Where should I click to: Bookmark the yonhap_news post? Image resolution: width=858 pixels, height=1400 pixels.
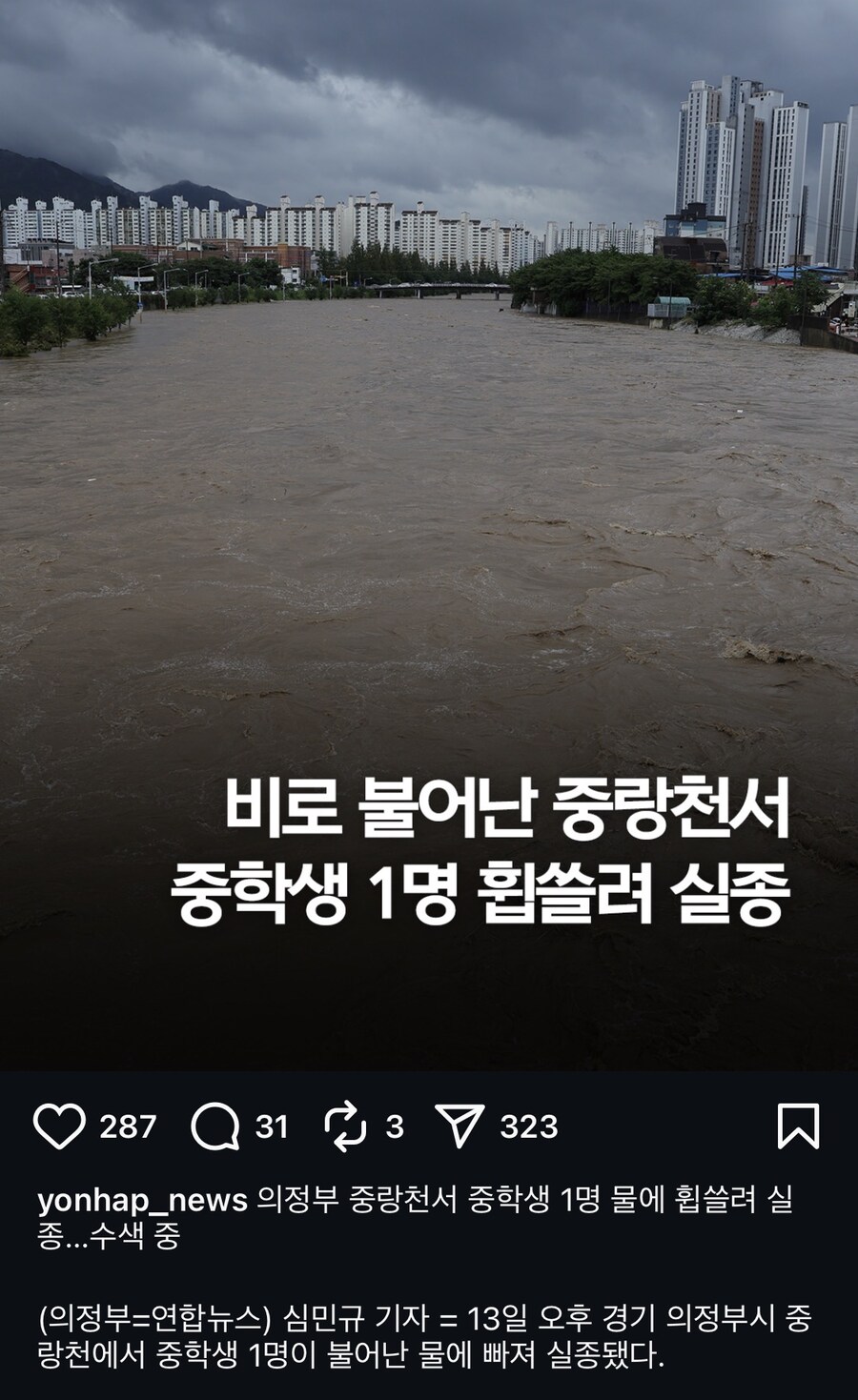click(x=797, y=1126)
